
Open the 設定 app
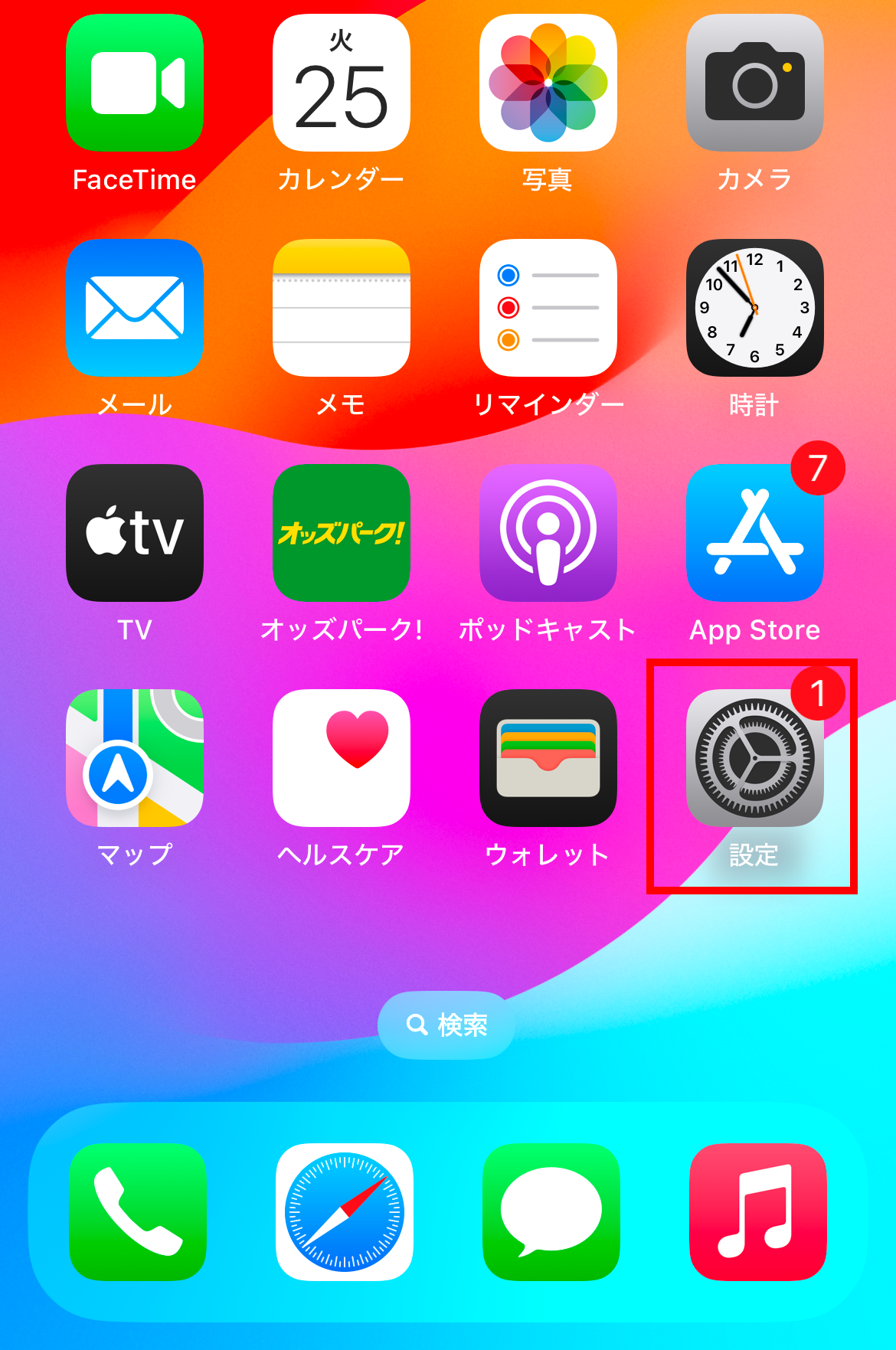pos(755,758)
